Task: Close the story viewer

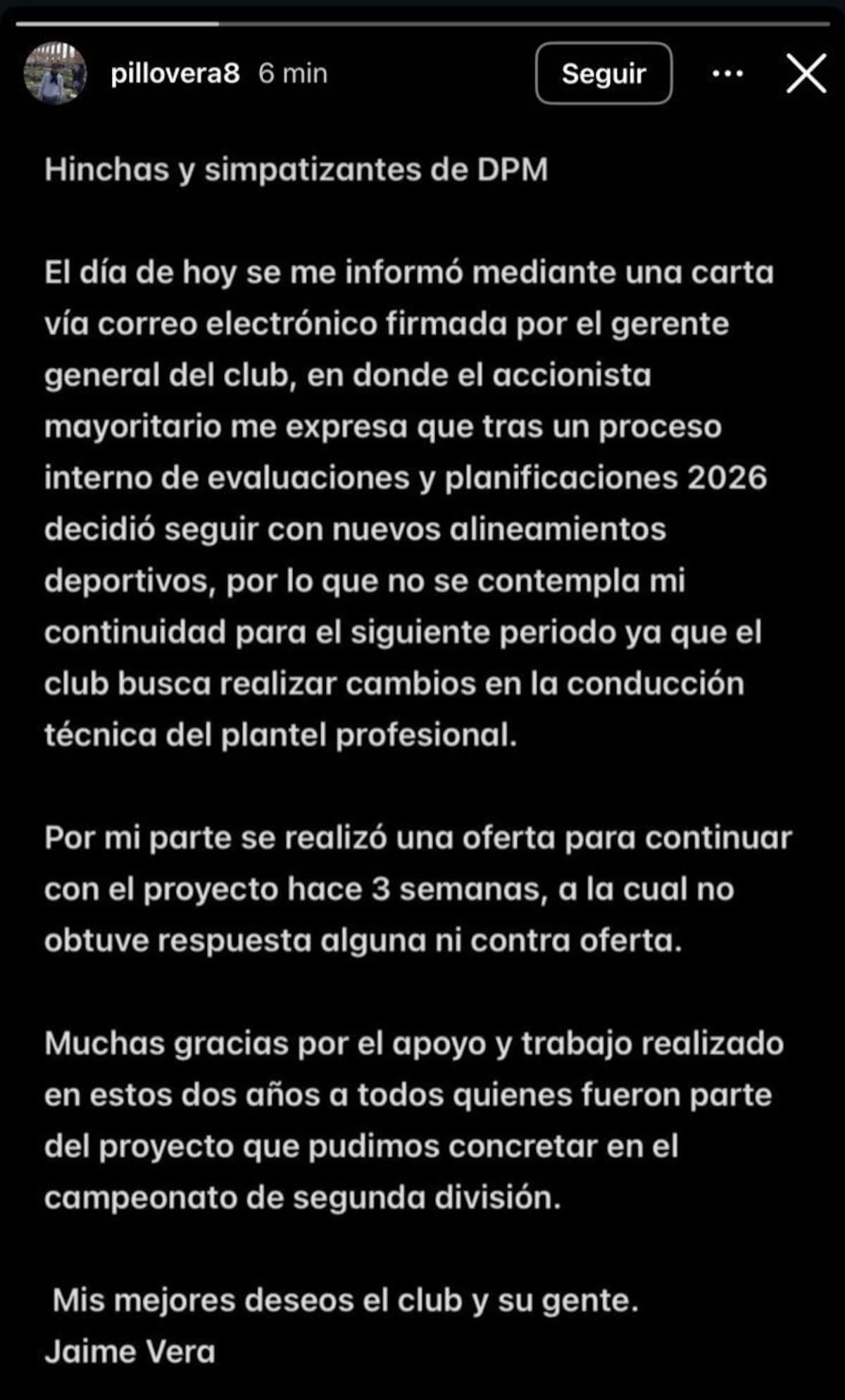Action: [806, 73]
